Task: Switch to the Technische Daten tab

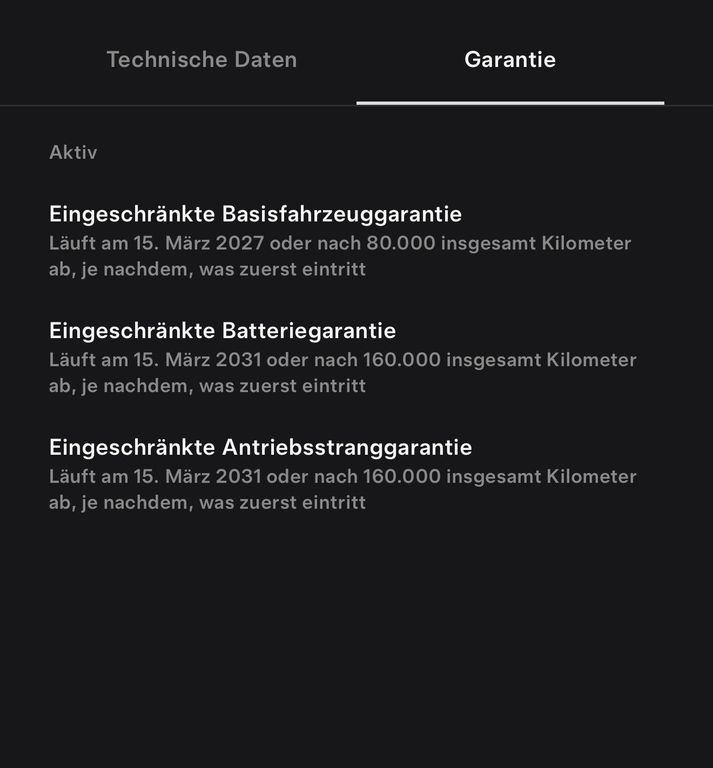Action: pyautogui.click(x=201, y=60)
